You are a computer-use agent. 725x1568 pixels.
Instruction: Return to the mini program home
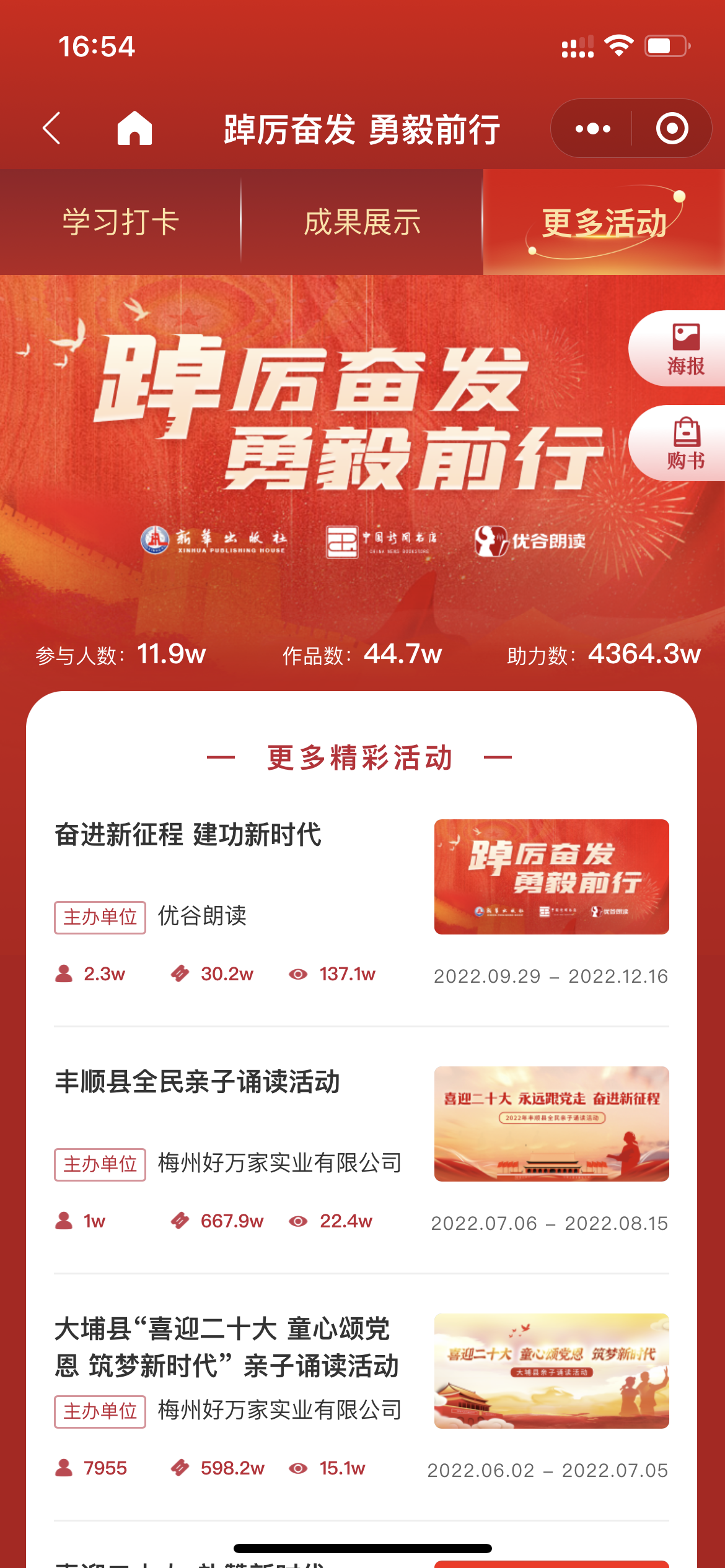(x=134, y=129)
